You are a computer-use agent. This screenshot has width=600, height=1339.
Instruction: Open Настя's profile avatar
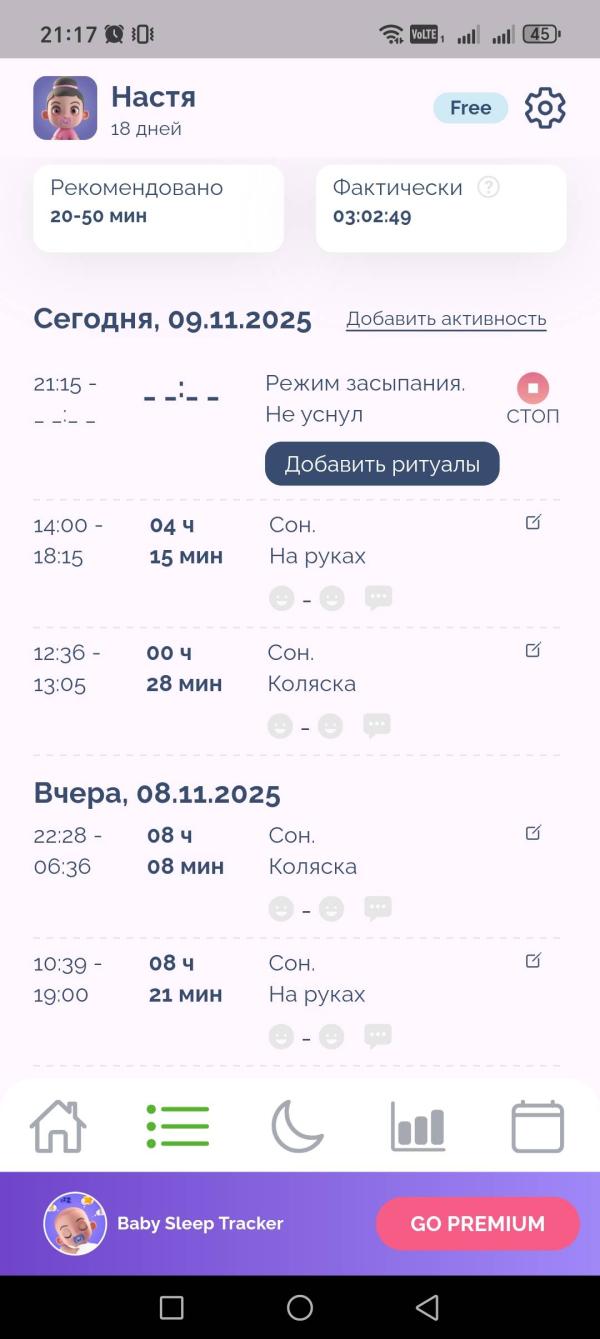[x=65, y=108]
